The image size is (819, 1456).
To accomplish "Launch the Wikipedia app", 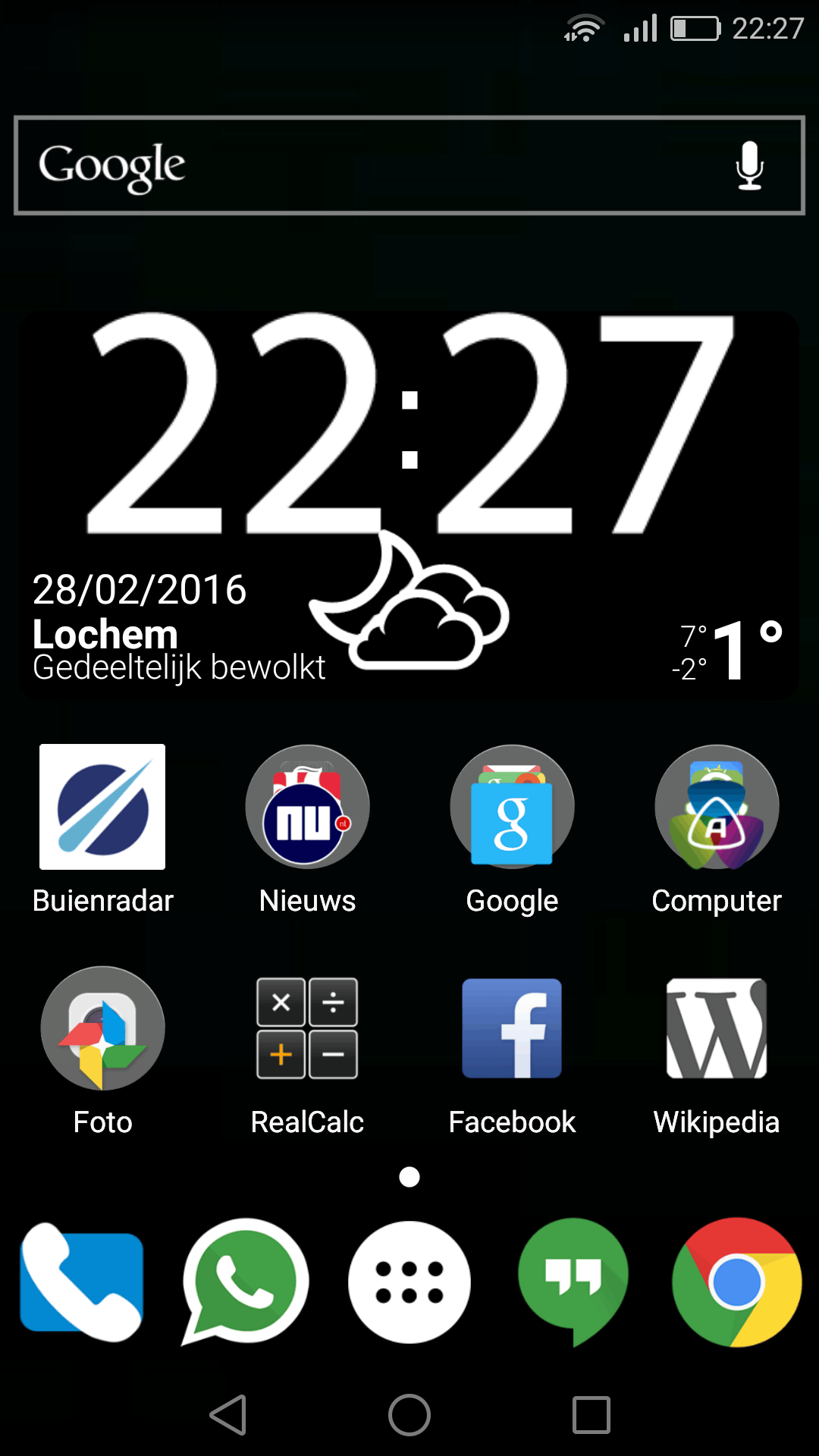I will tap(717, 1028).
